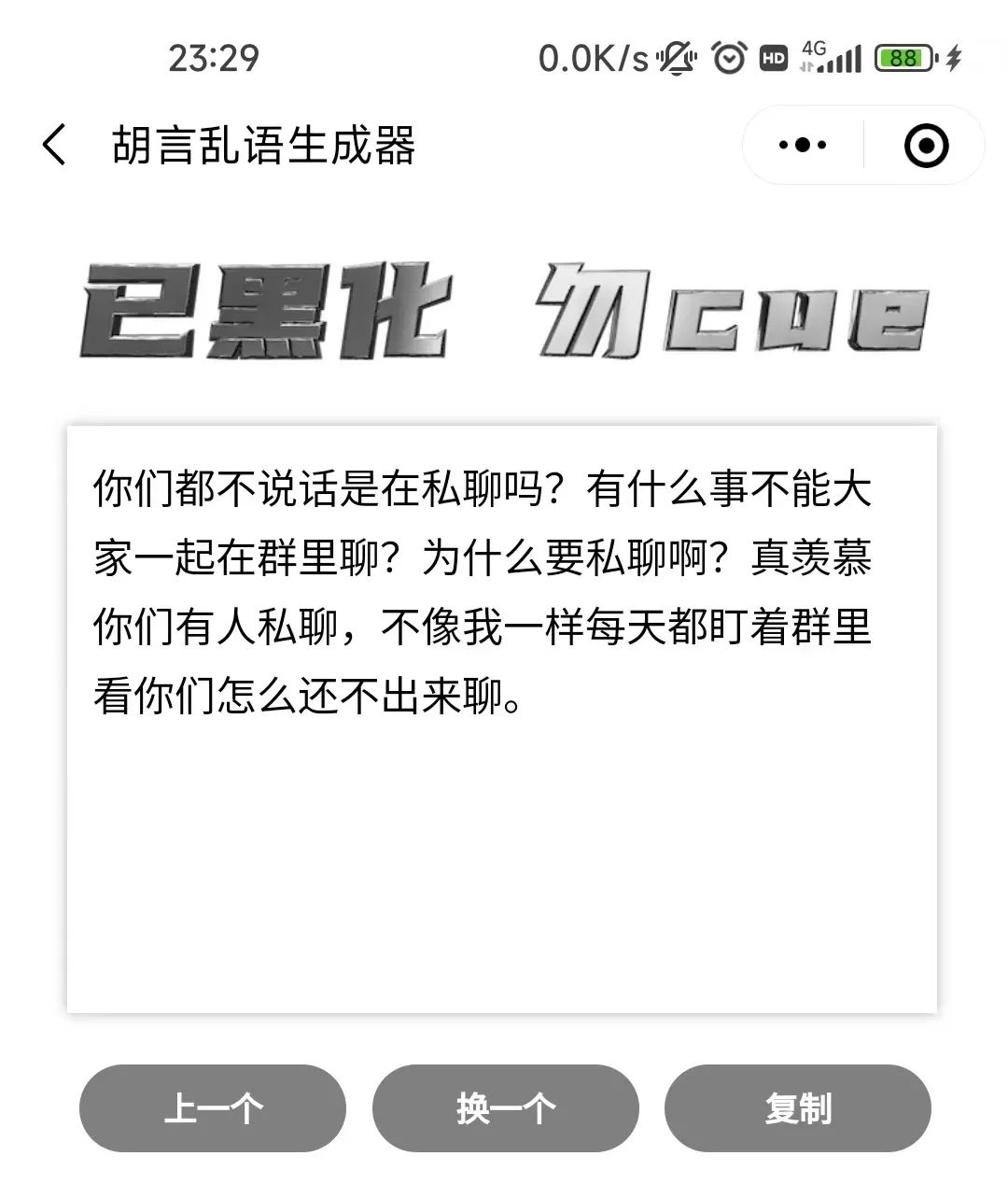Open the mini program more options menu
Image resolution: width=1008 pixels, height=1198 pixels.
coord(803,146)
